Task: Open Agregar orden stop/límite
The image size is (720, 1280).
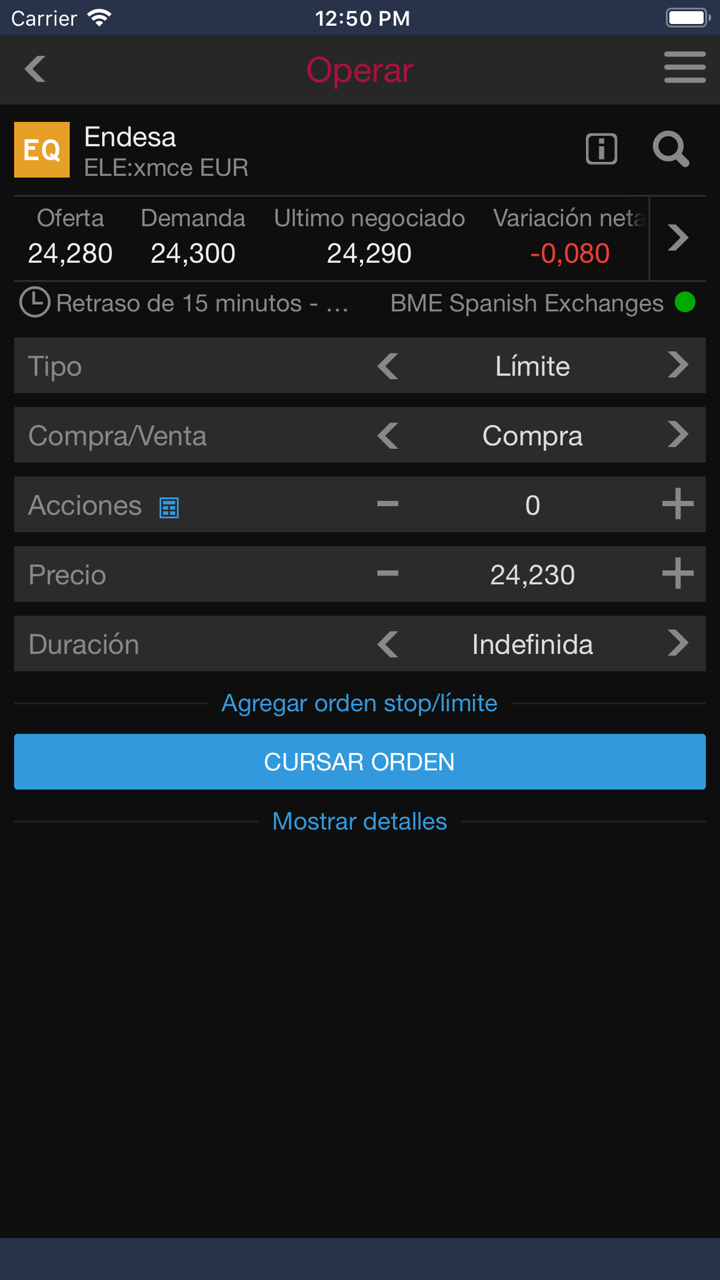Action: tap(359, 703)
